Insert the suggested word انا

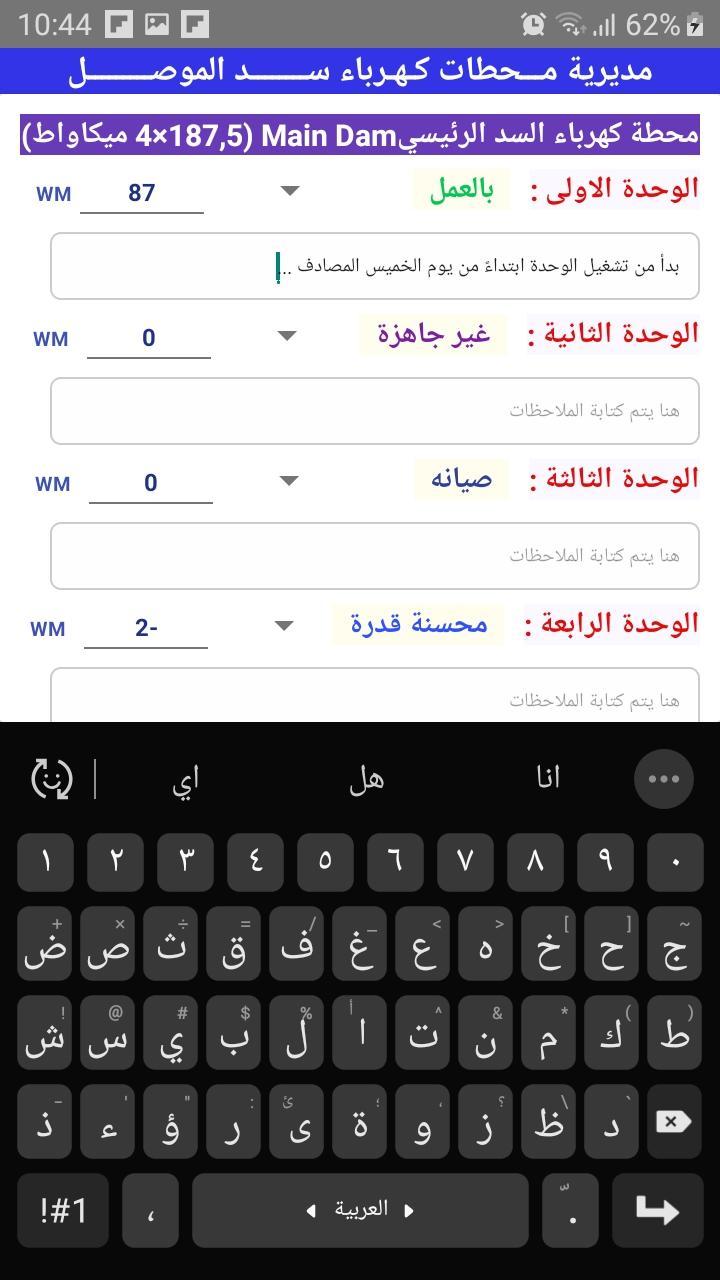tap(548, 778)
